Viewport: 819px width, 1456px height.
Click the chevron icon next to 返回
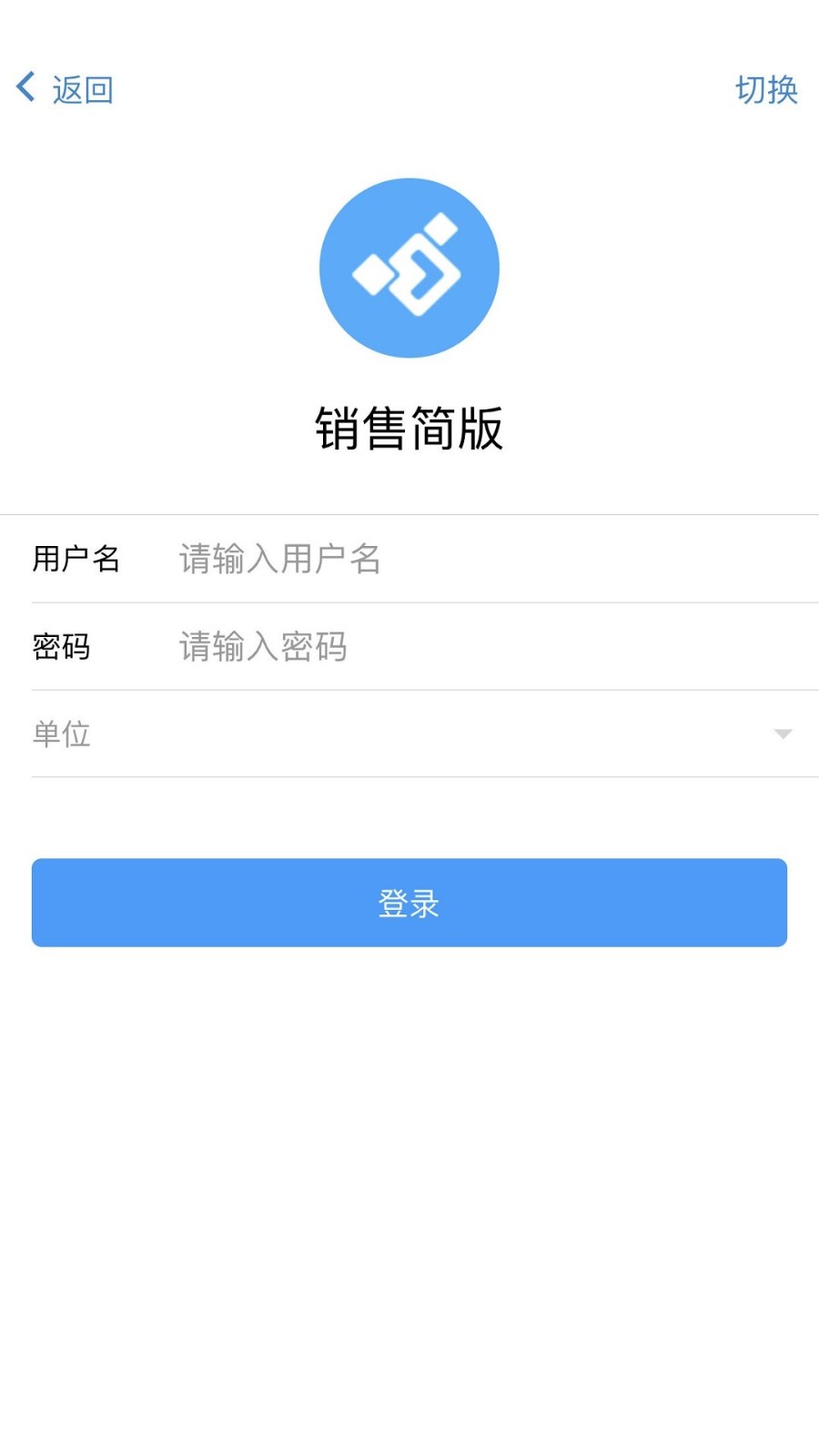25,86
